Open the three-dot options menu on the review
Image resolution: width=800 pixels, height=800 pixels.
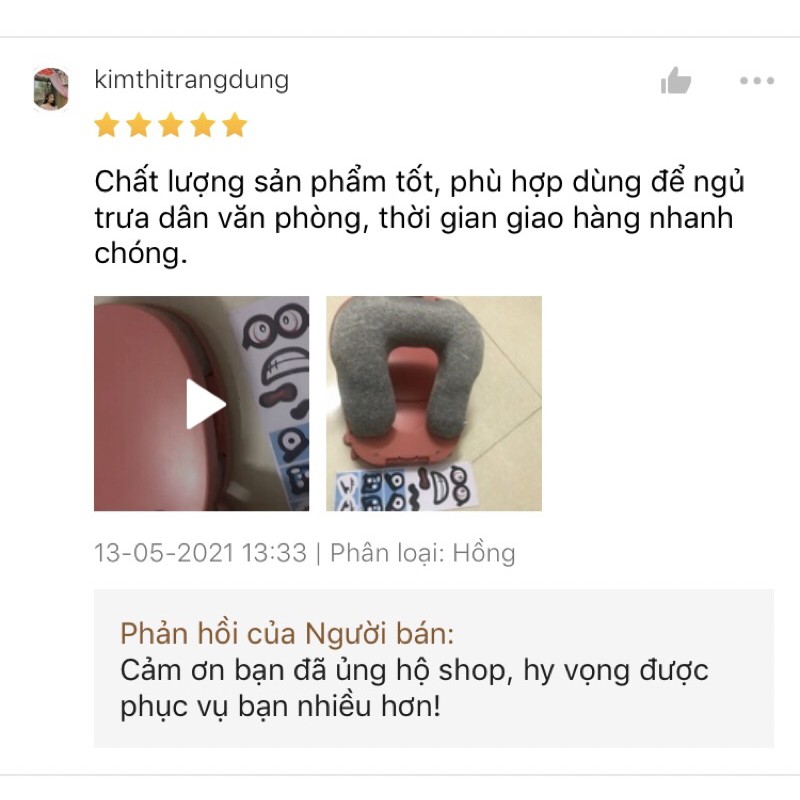756,81
